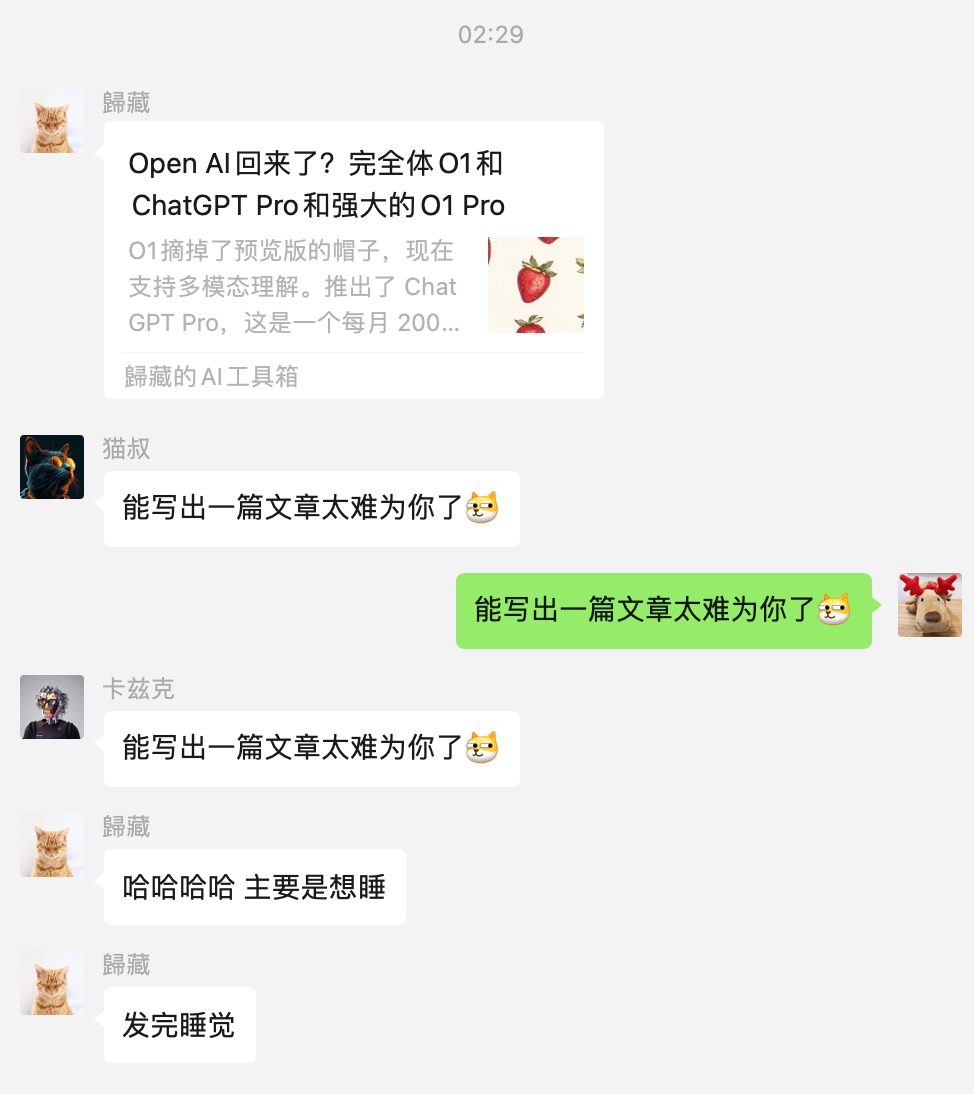The width and height of the screenshot is (974, 1094).
Task: Click the reindeer avatar of your own account
Action: [x=930, y=605]
